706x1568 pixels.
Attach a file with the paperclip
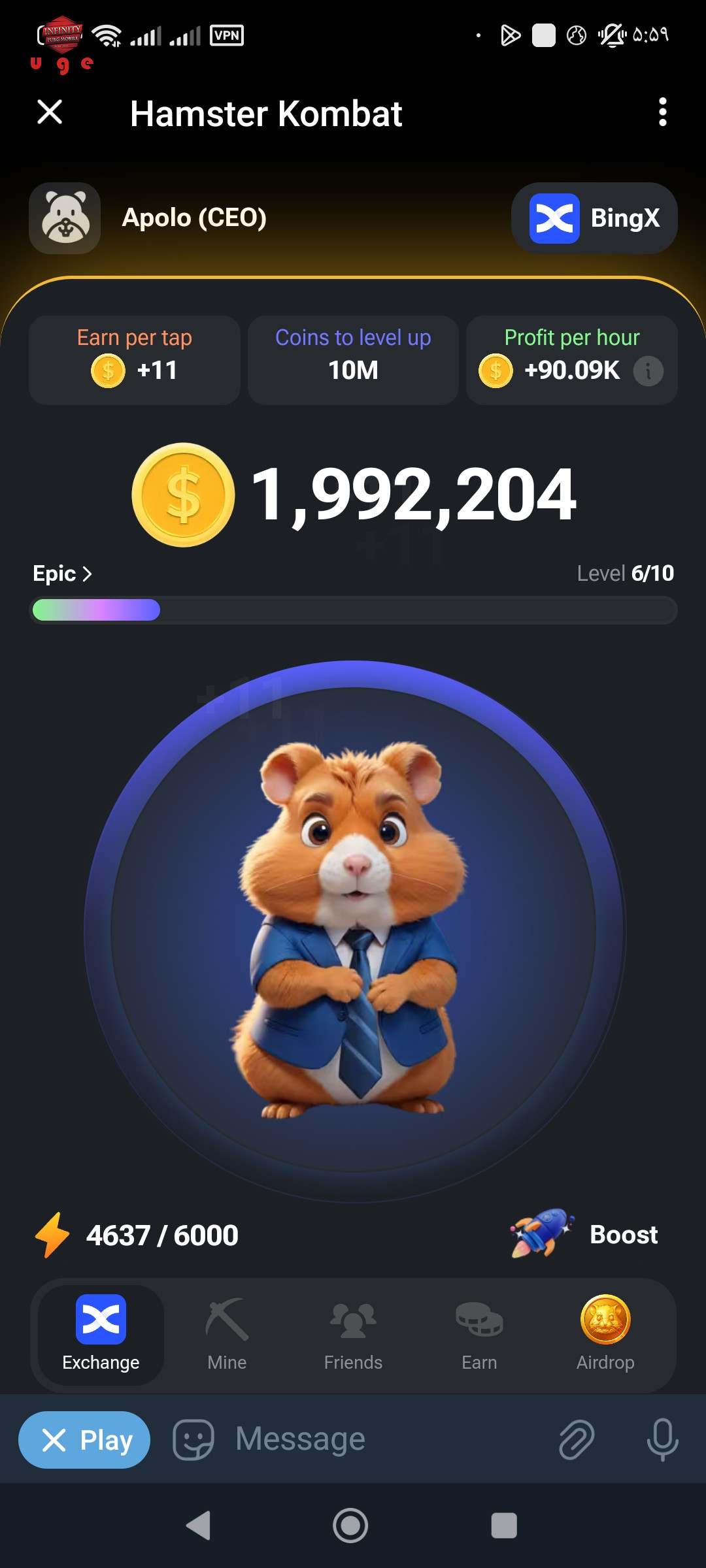coord(577,1440)
